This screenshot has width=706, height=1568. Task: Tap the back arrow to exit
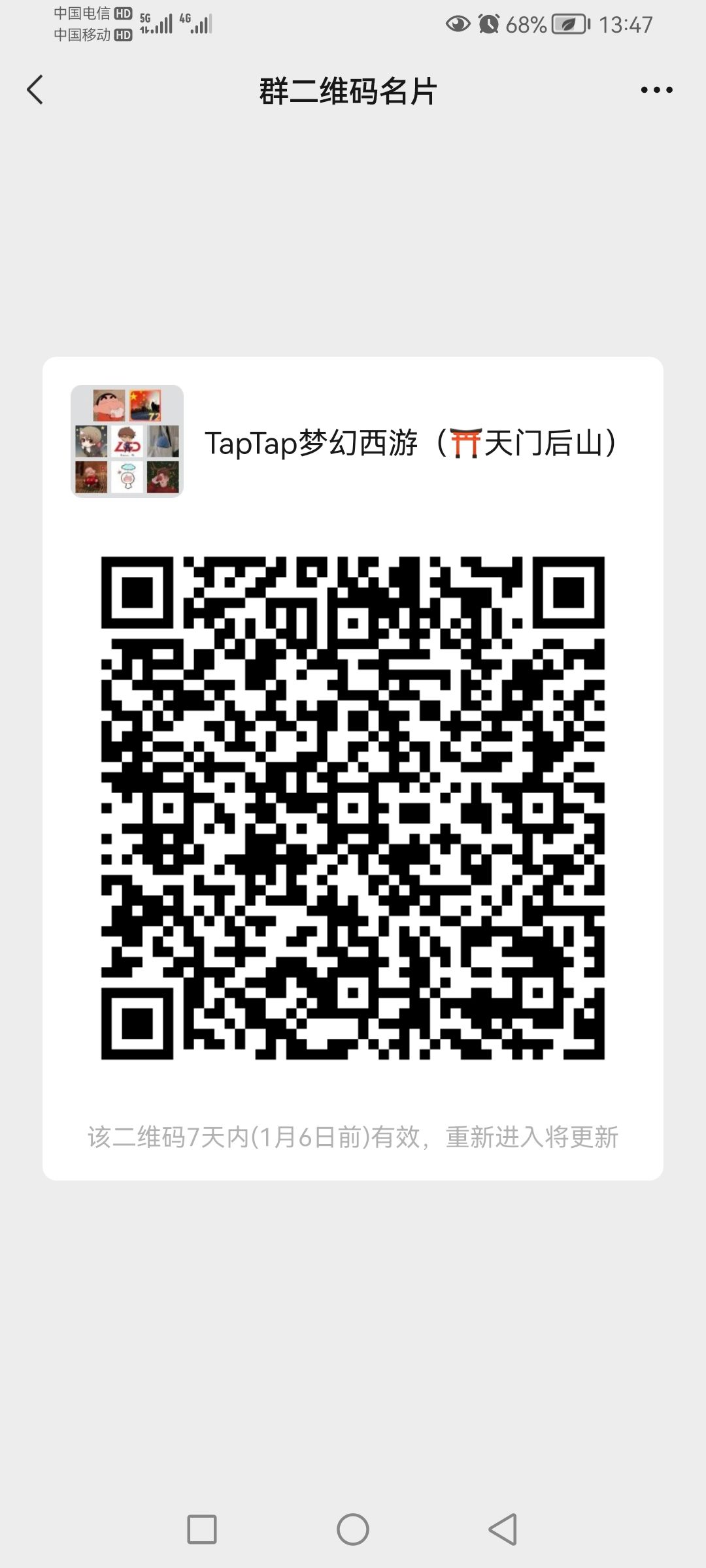tap(35, 90)
